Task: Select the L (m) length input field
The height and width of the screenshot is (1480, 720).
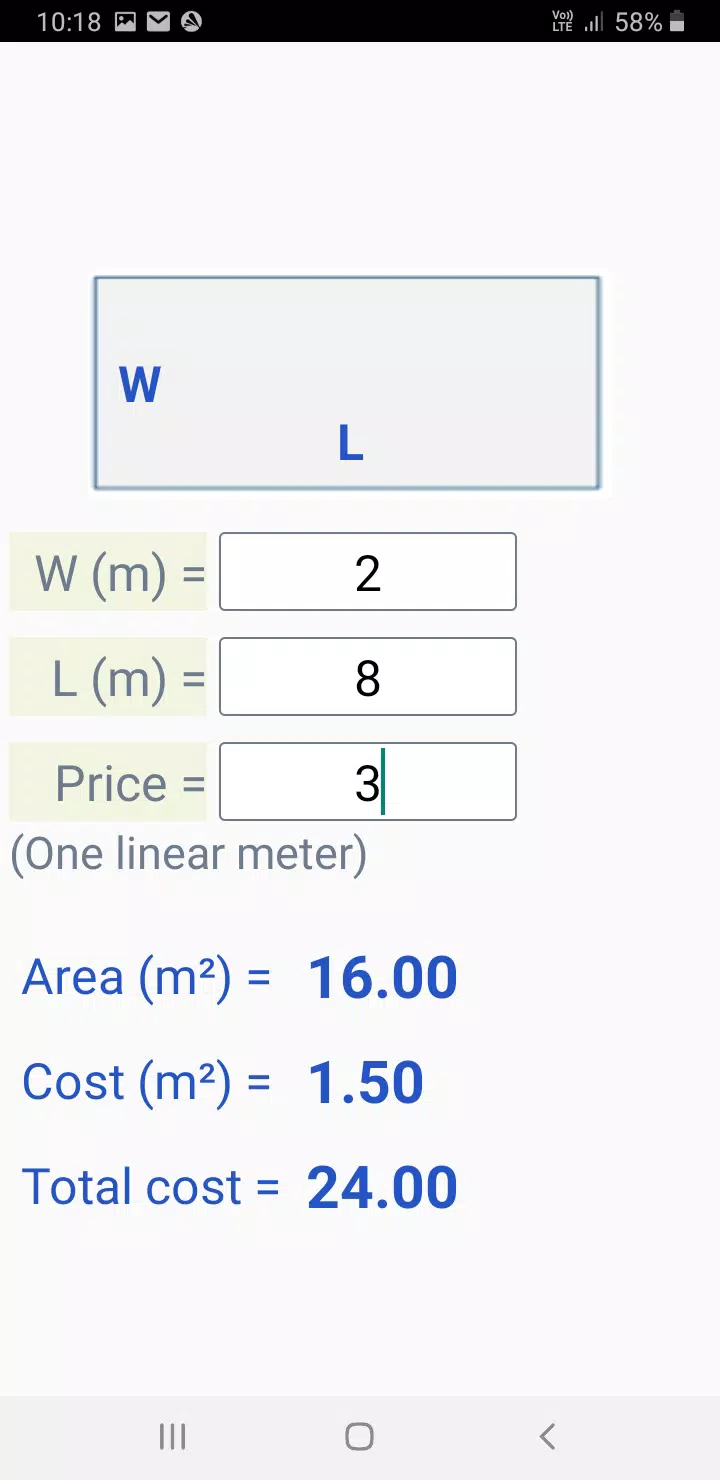Action: (367, 677)
